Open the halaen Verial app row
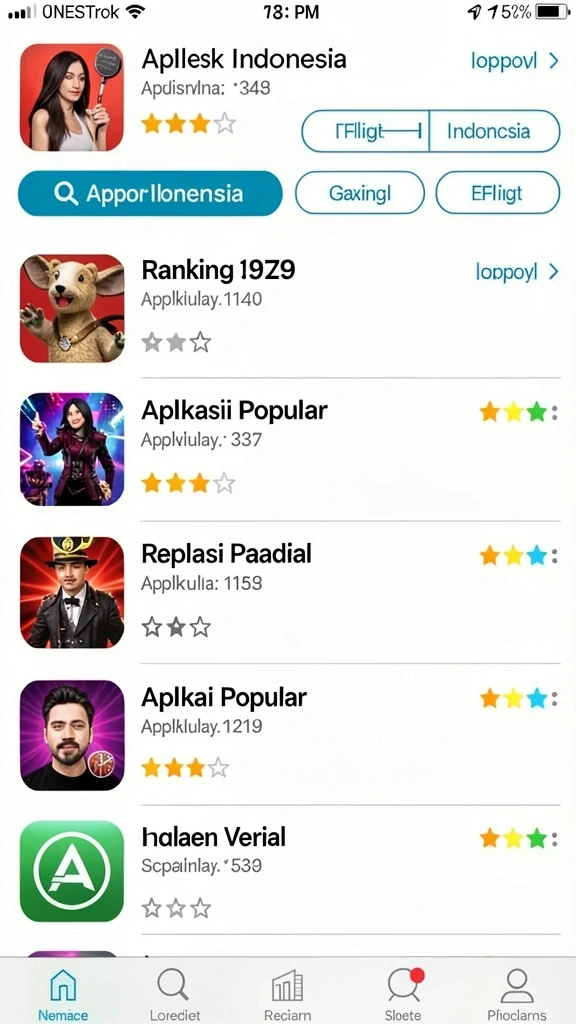Viewport: 576px width, 1024px height. click(x=287, y=871)
